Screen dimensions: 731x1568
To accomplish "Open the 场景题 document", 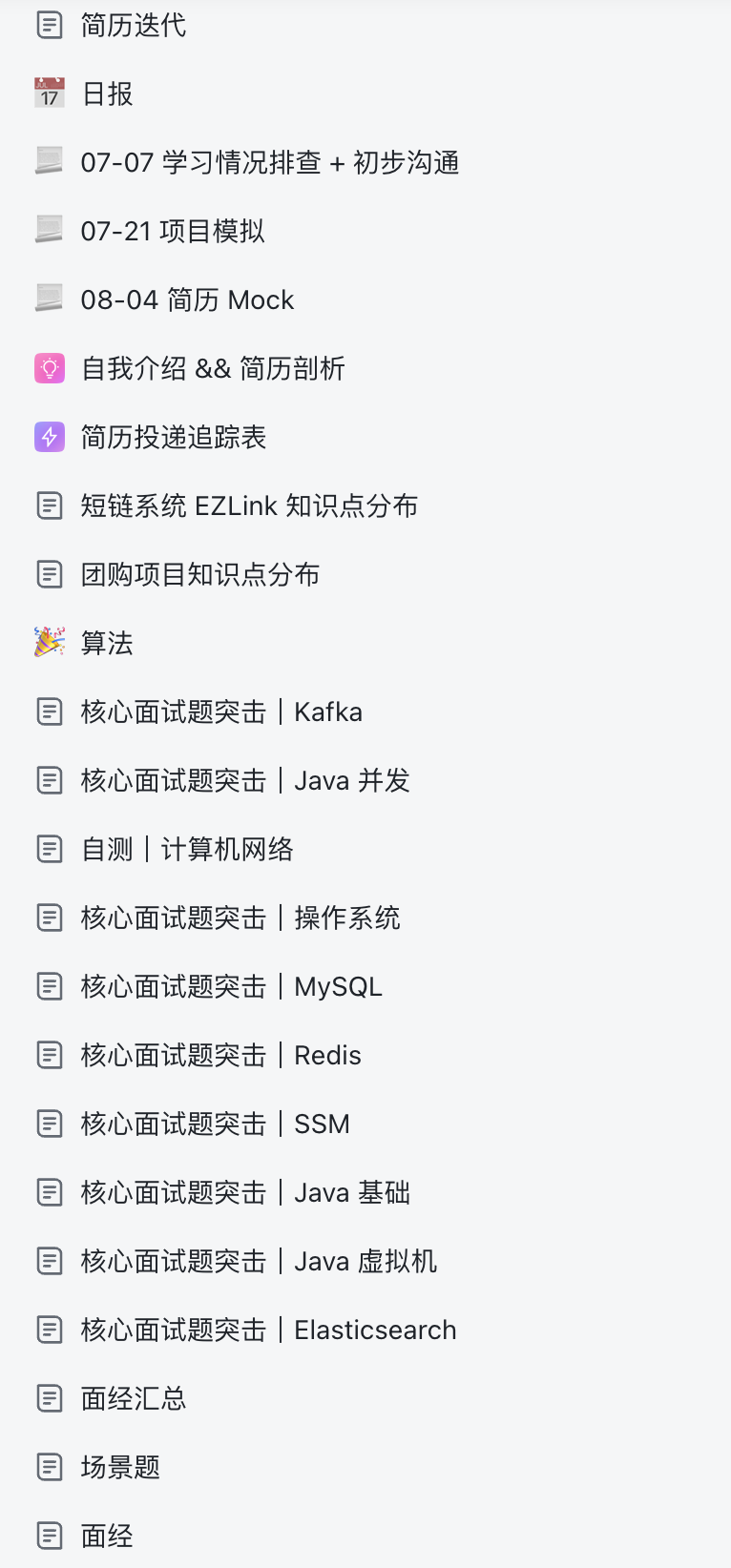I will [x=120, y=1467].
